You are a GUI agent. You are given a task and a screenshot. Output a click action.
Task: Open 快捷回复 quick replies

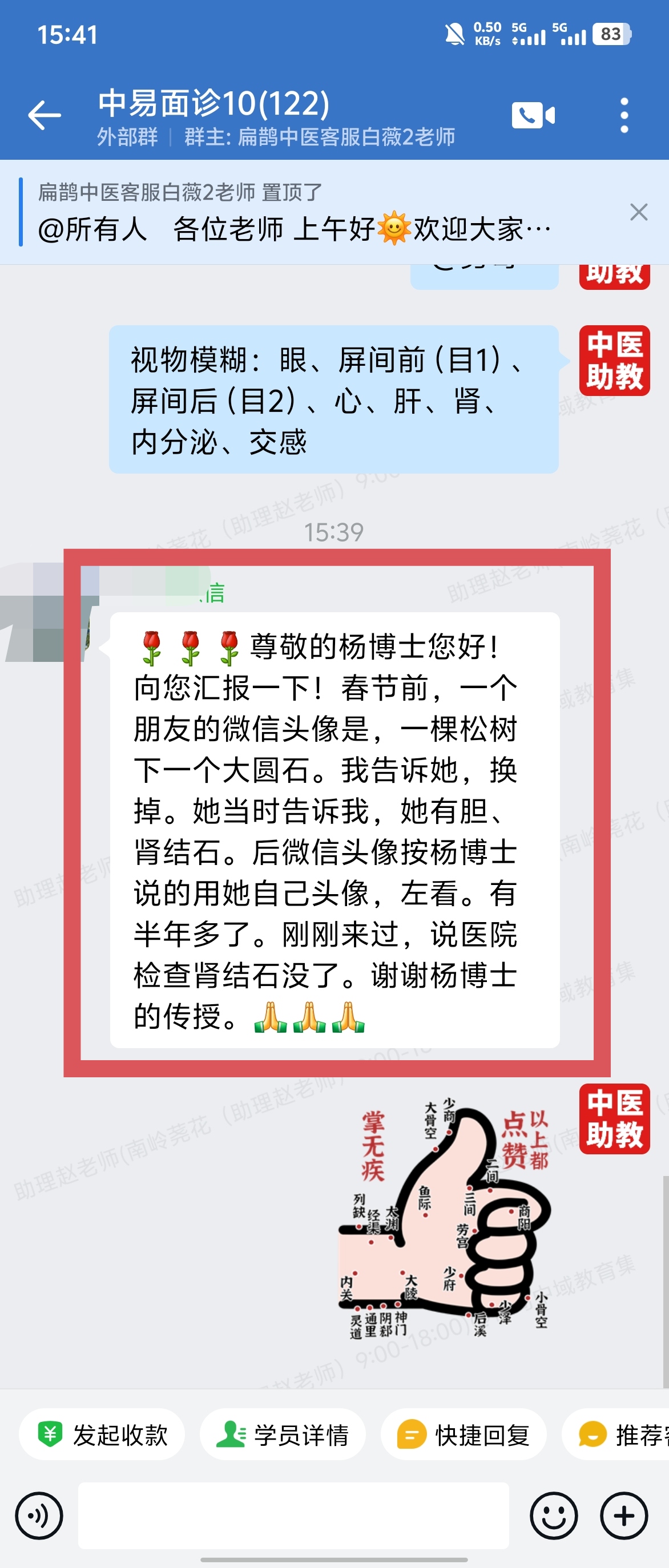[464, 1434]
